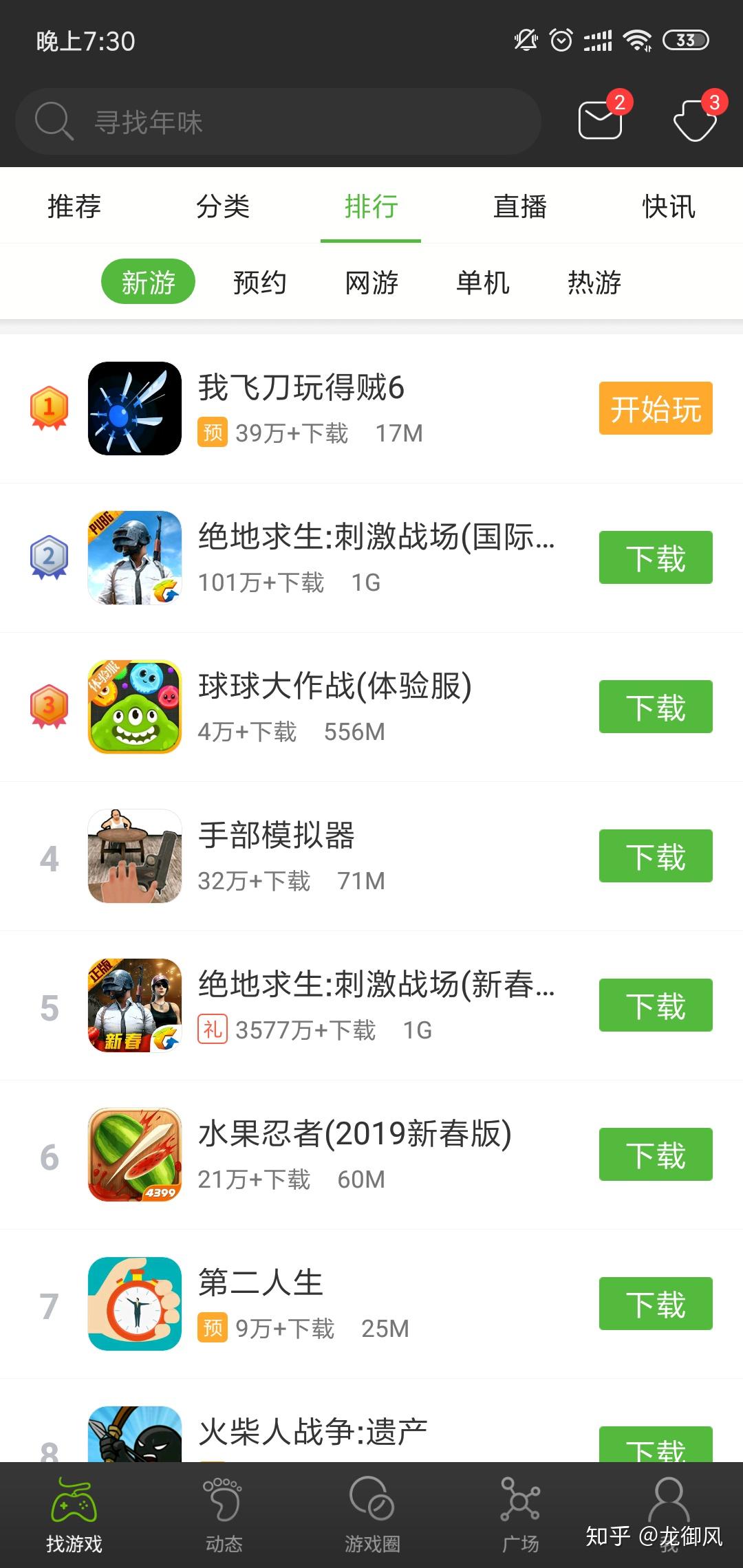The width and height of the screenshot is (743, 1568).
Task: Tap the 礼 gift badge on 绝地求生 entry
Action: coord(213,1030)
